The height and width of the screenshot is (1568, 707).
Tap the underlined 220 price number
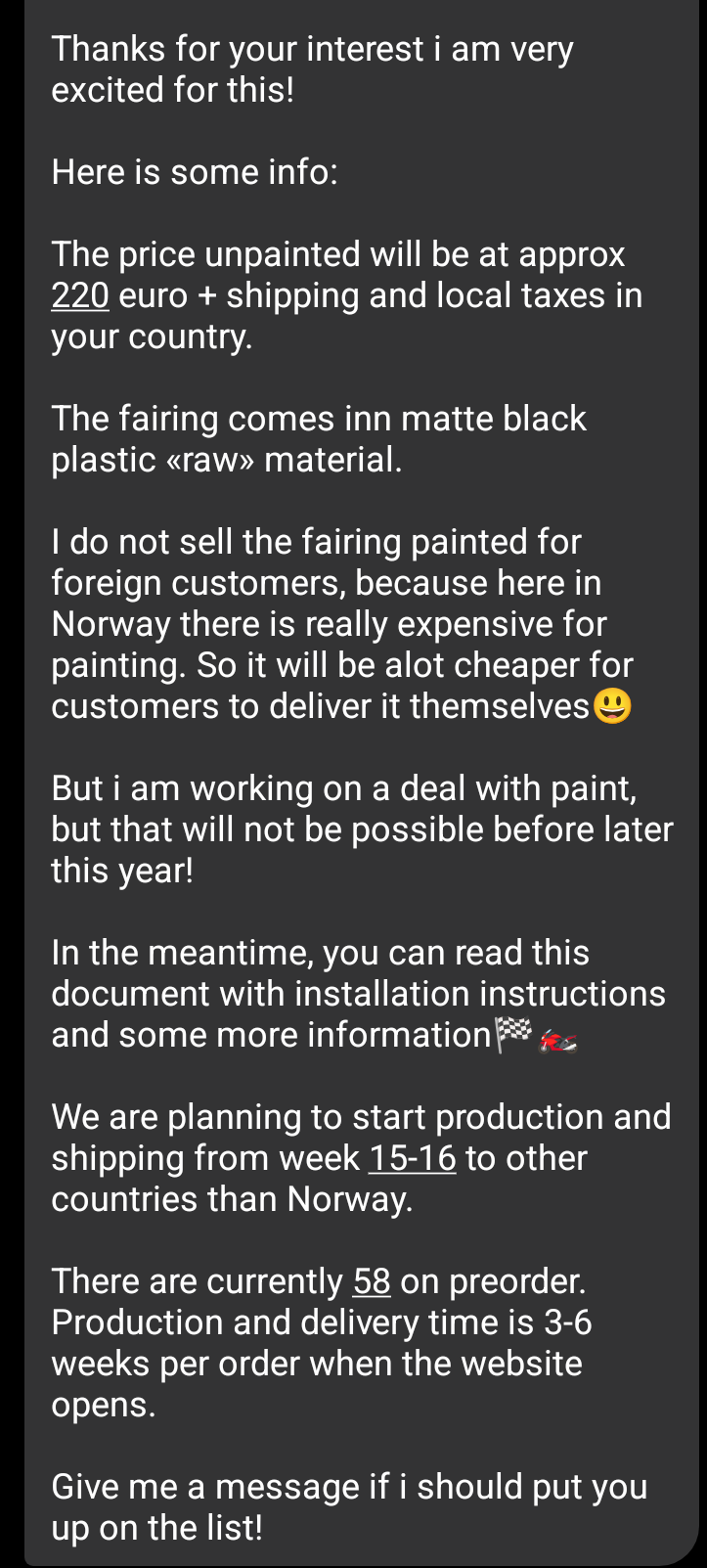[79, 295]
